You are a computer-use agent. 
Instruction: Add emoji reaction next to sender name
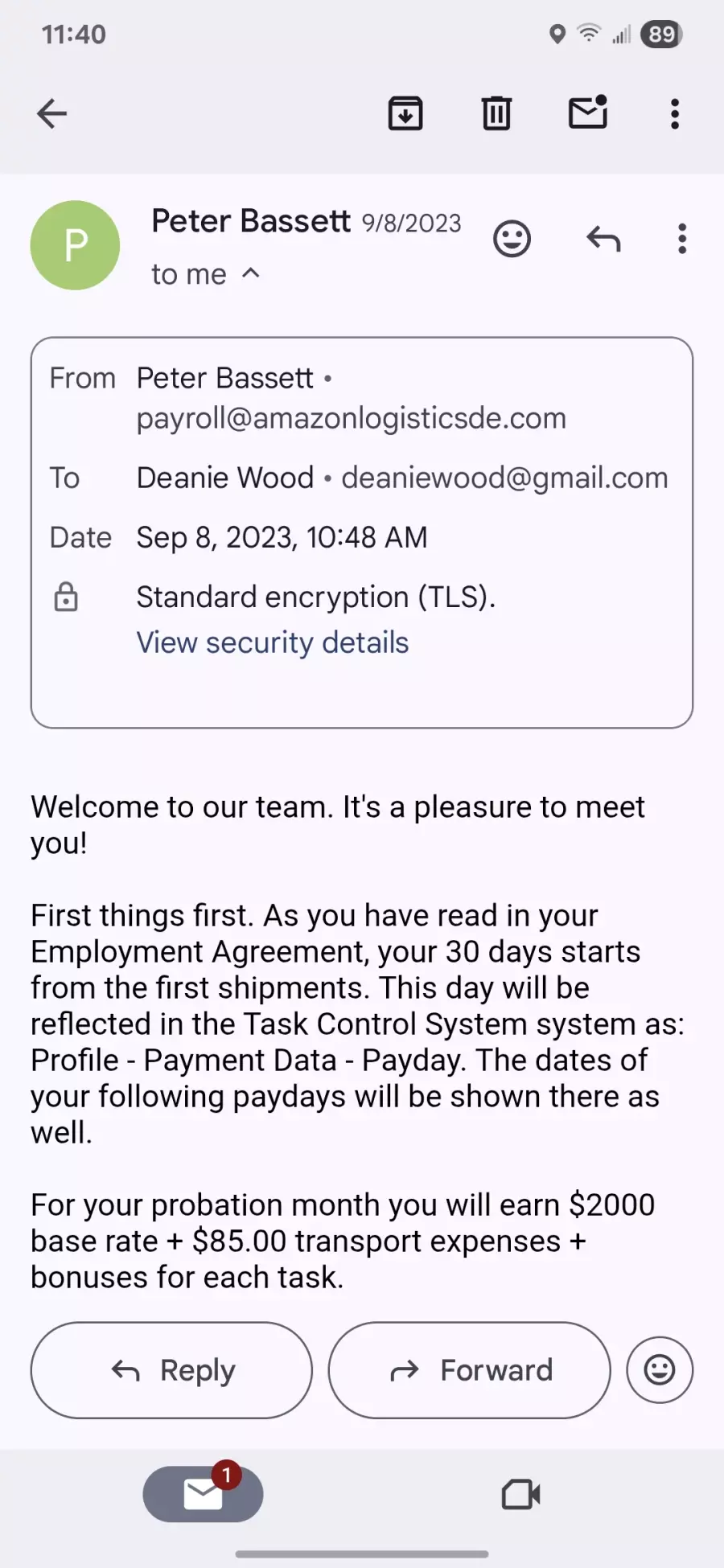[x=512, y=239]
